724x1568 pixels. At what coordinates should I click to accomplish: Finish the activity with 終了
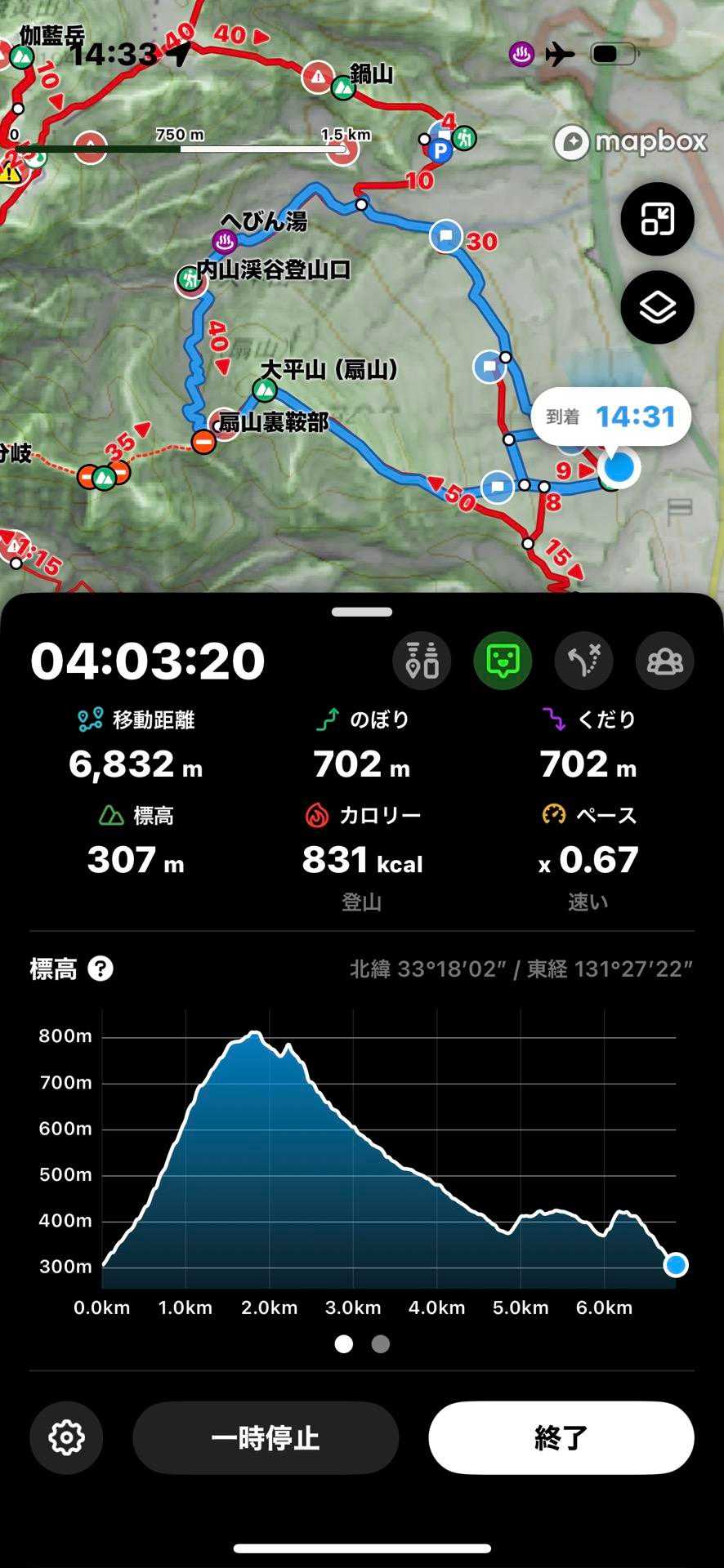coord(561,1438)
